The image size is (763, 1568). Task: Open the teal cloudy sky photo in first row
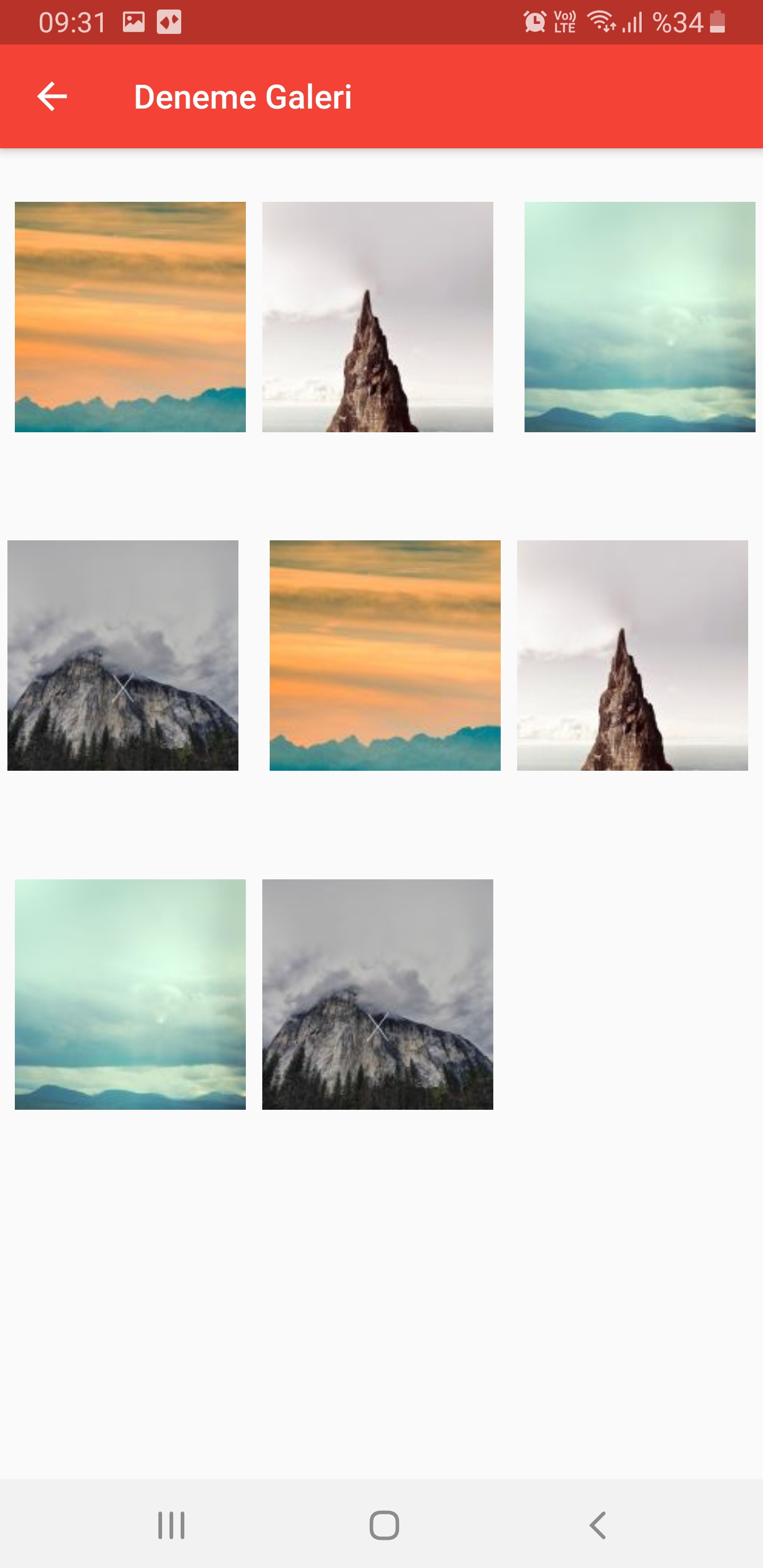[640, 317]
